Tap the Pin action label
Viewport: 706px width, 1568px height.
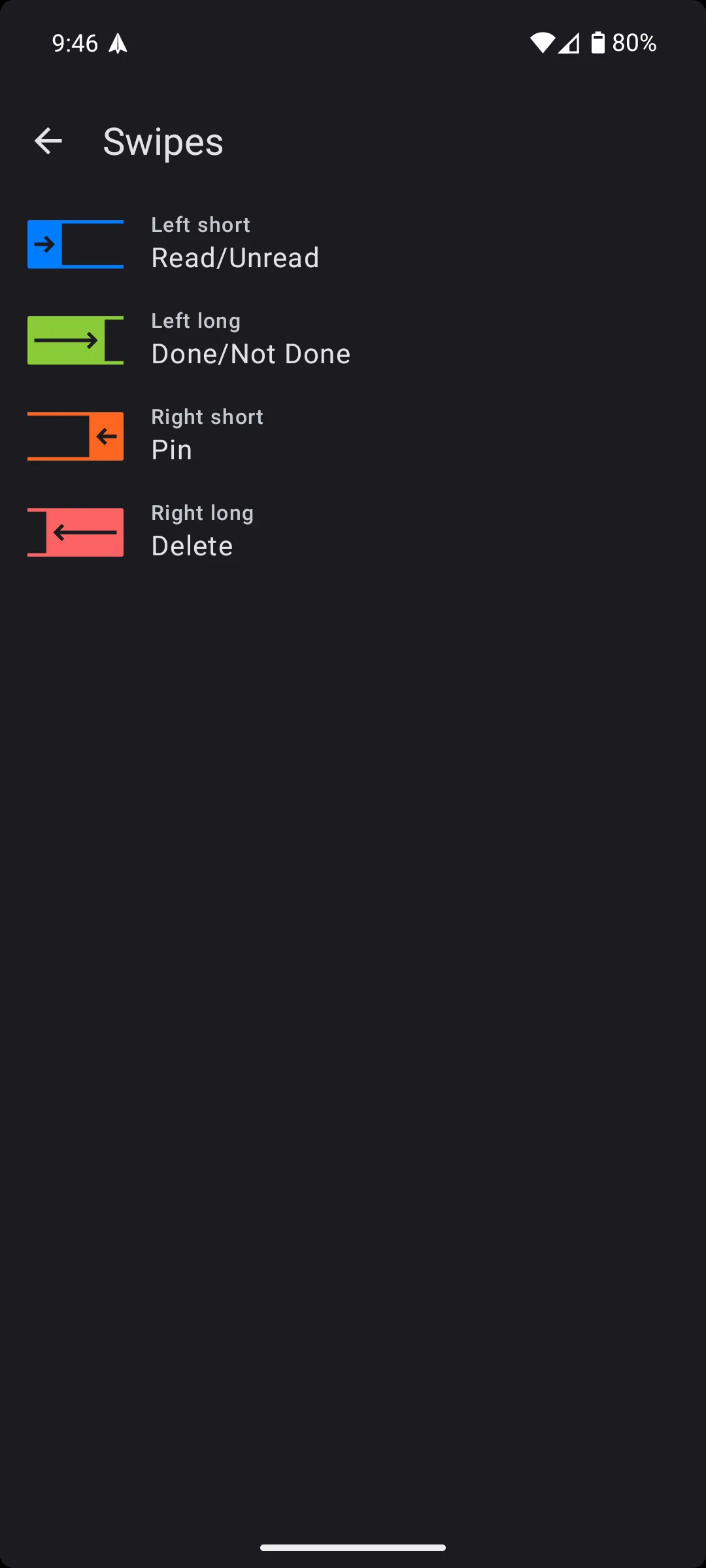pos(171,449)
